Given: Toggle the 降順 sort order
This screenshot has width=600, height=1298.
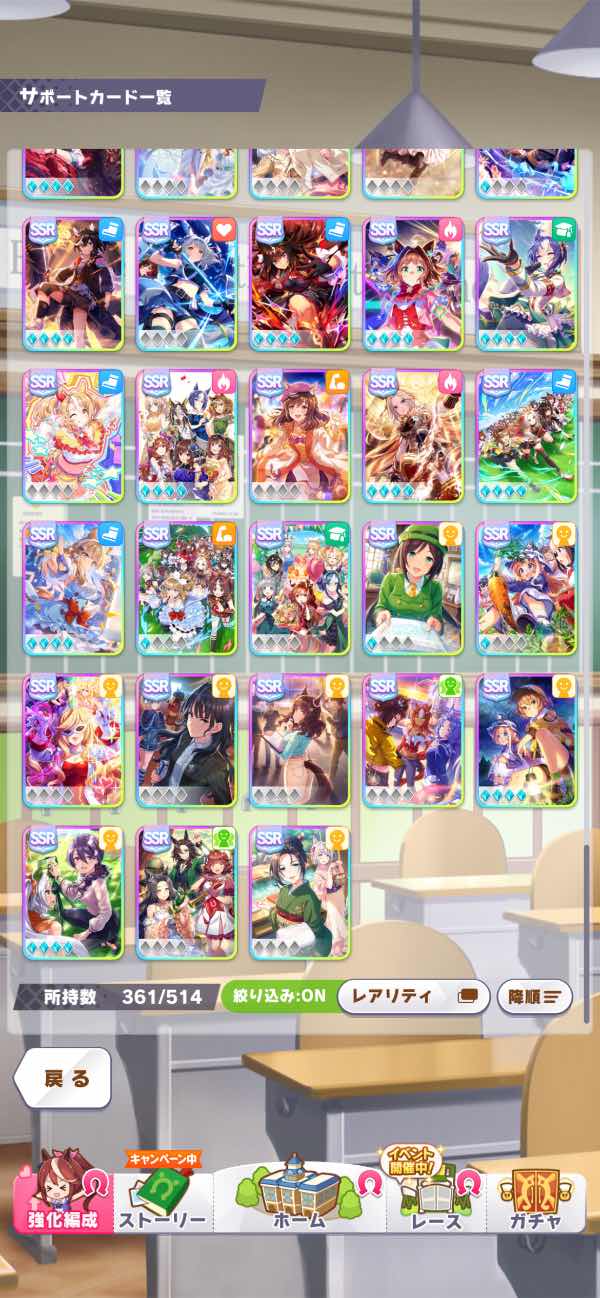Looking at the screenshot, I should [x=534, y=996].
